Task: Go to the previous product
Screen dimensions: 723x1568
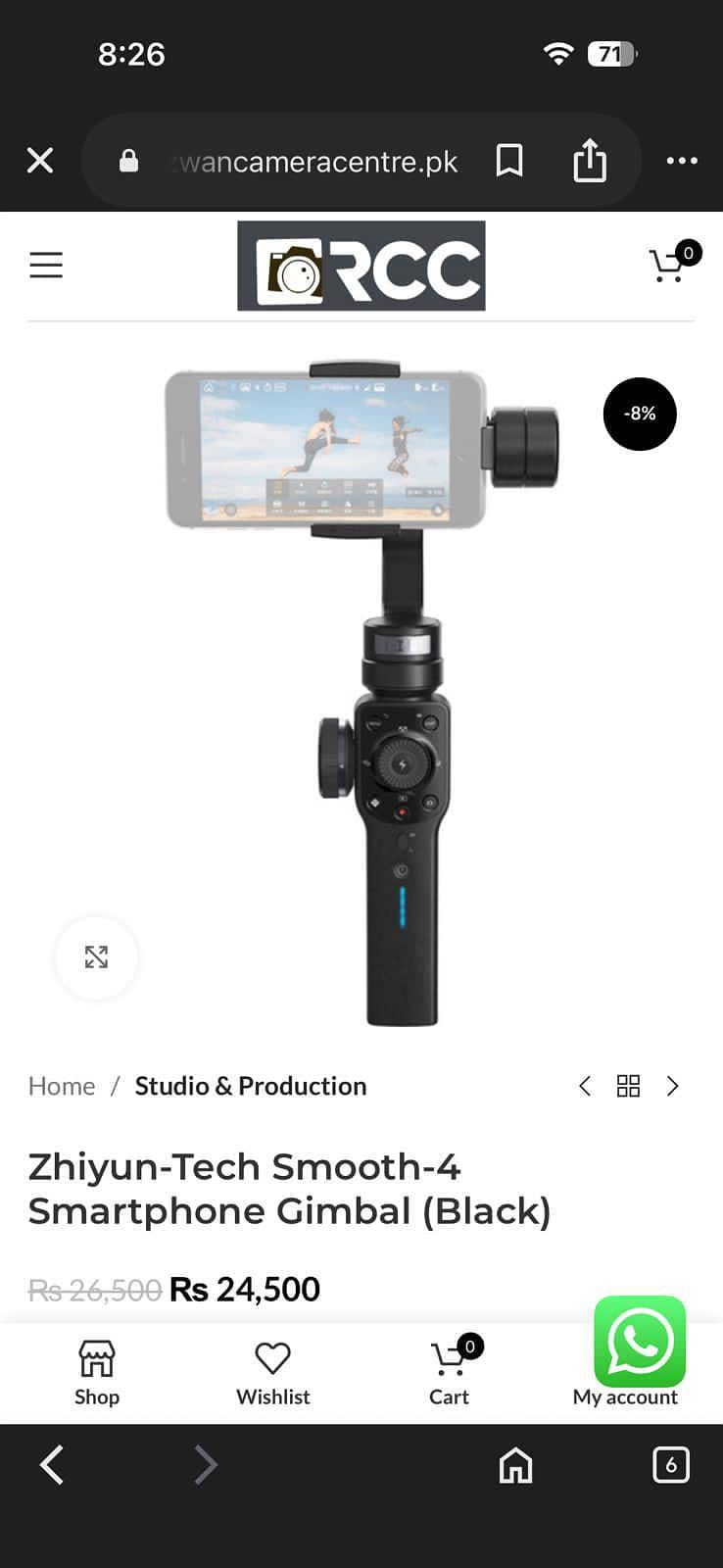Action: [x=585, y=1086]
